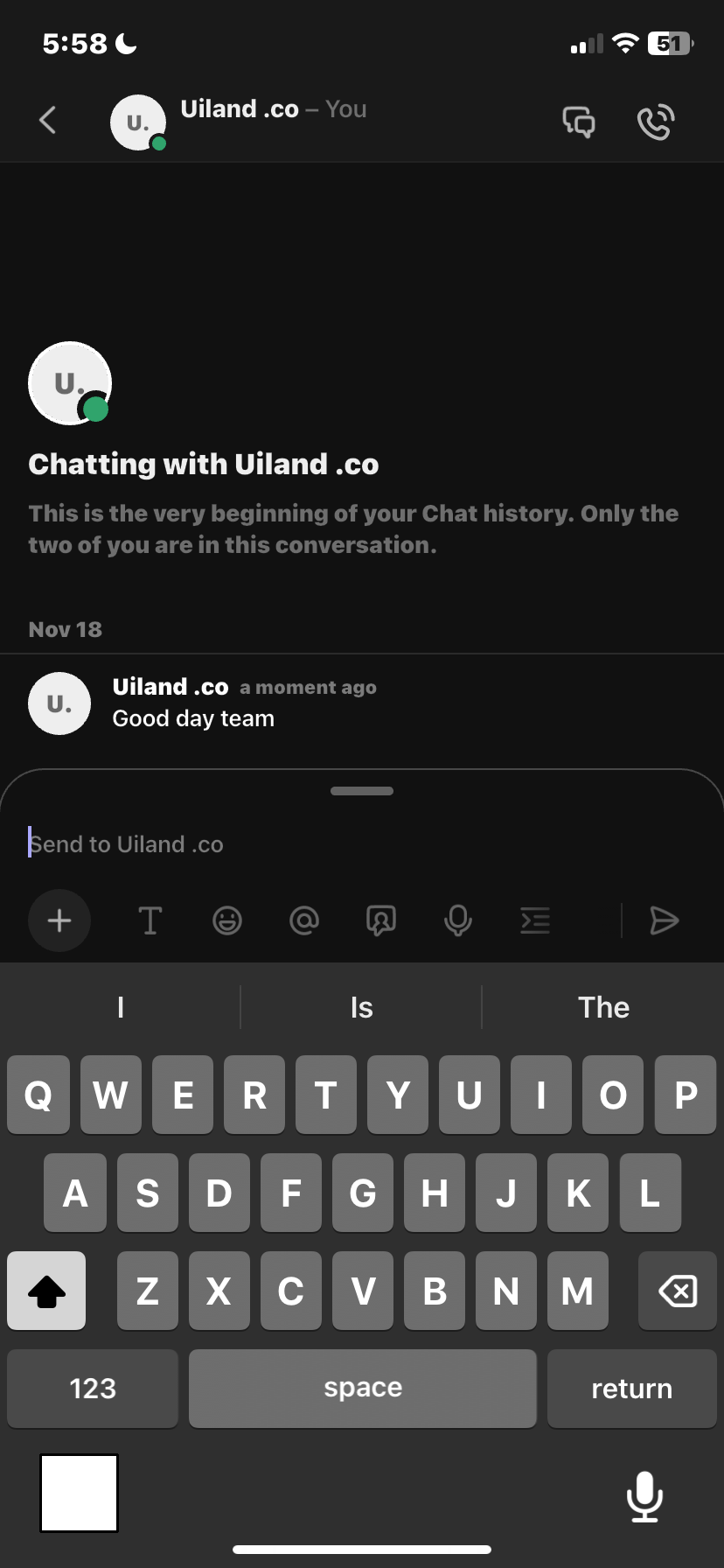Toggle the shift key for uppercase
This screenshot has height=1568, width=724.
[45, 1291]
